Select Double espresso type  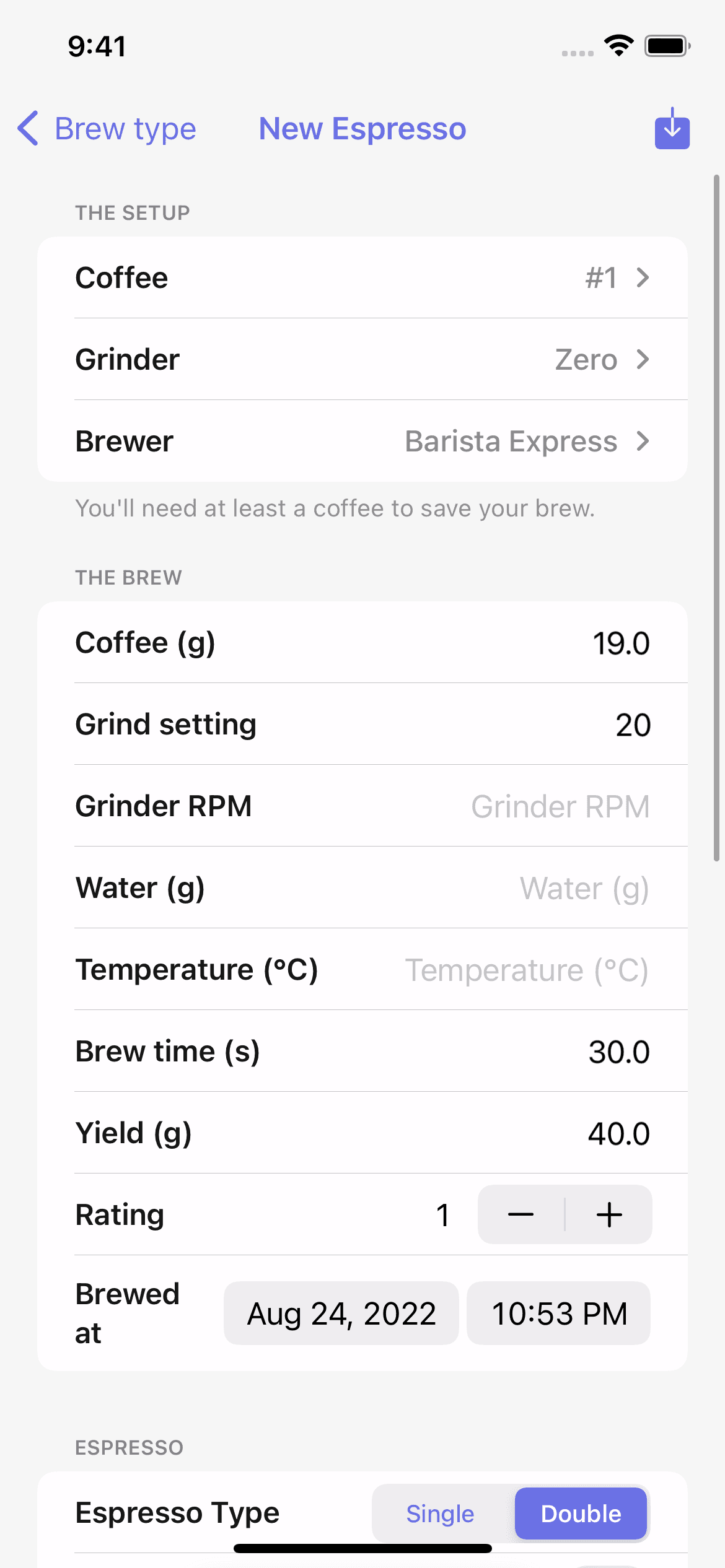581,1514
